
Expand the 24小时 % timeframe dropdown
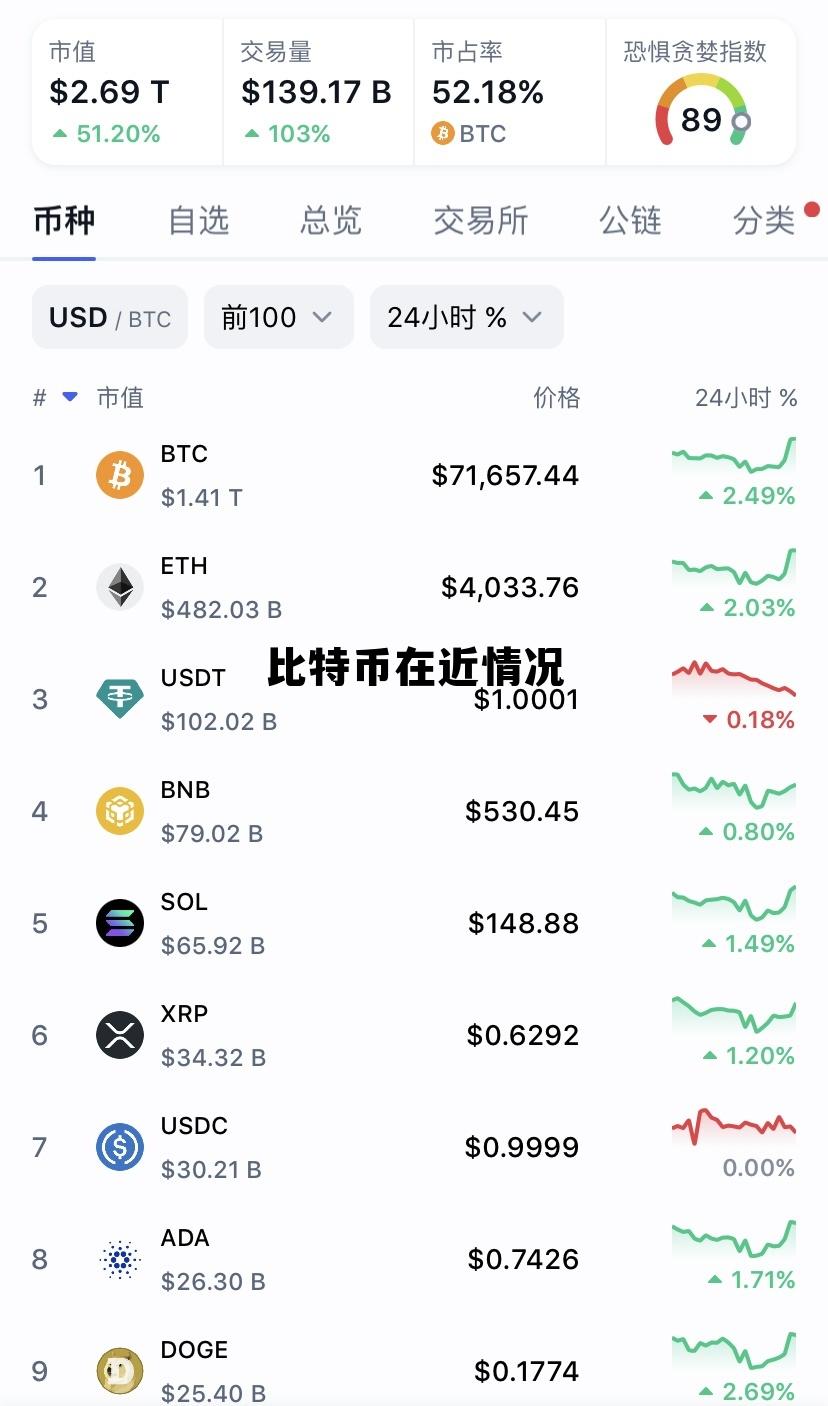pos(466,317)
